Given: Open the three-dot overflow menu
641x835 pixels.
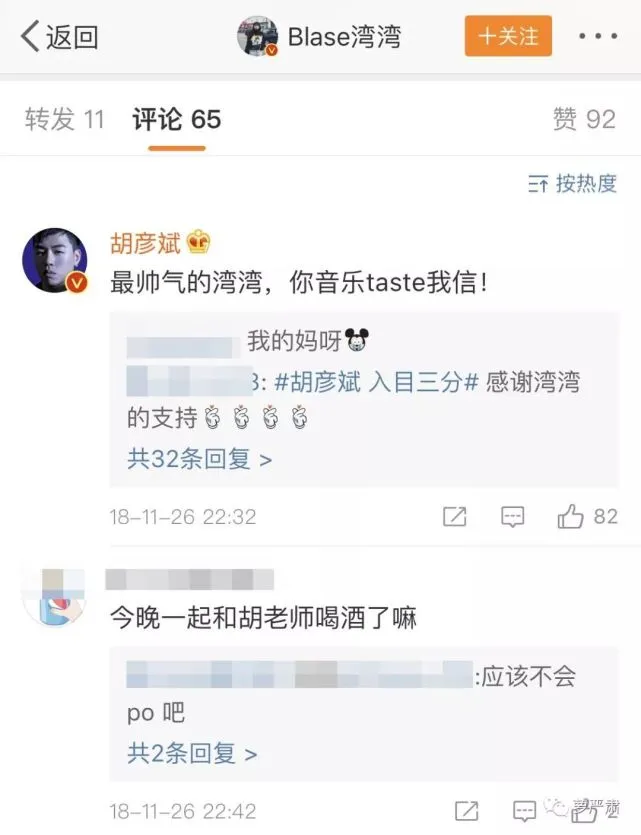Looking at the screenshot, I should 598,37.
